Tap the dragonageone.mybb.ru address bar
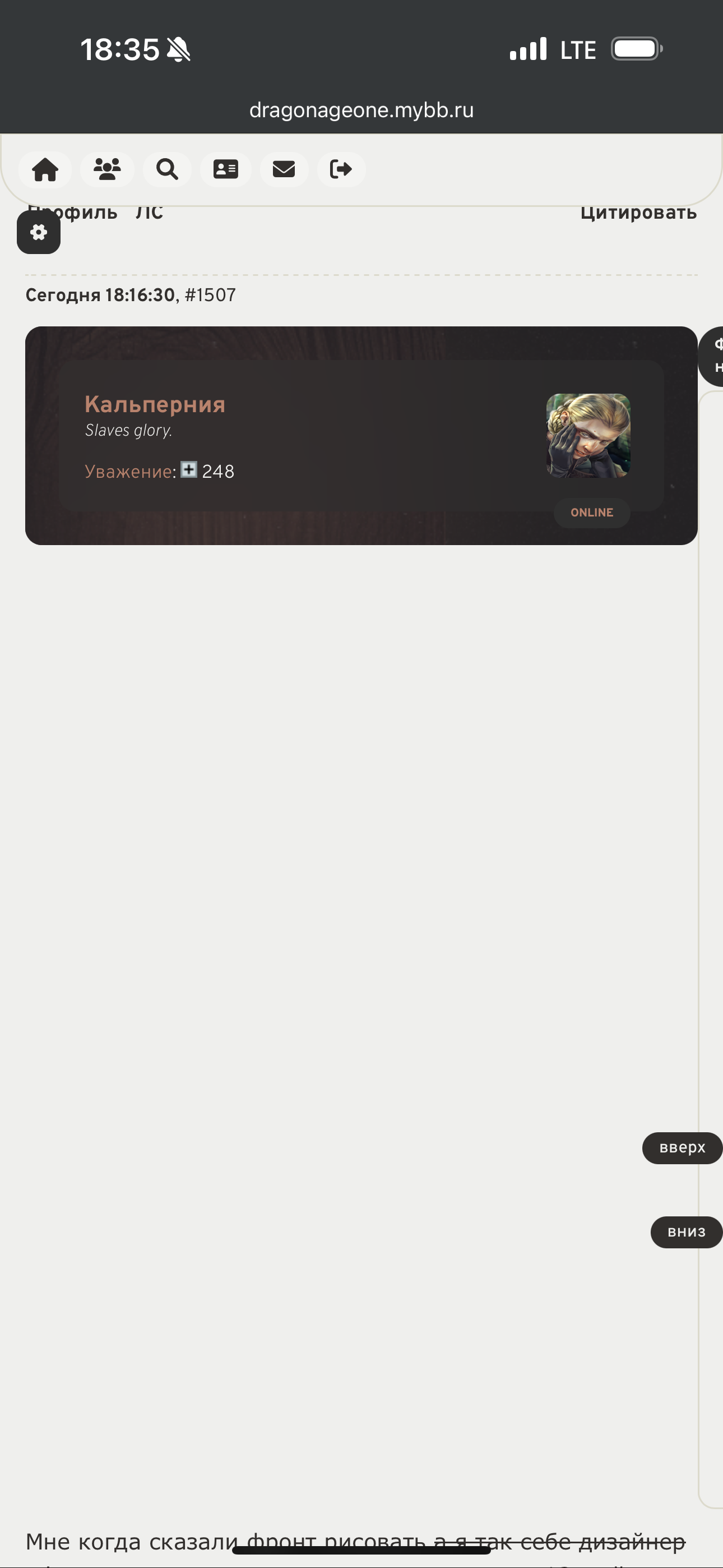 point(361,110)
